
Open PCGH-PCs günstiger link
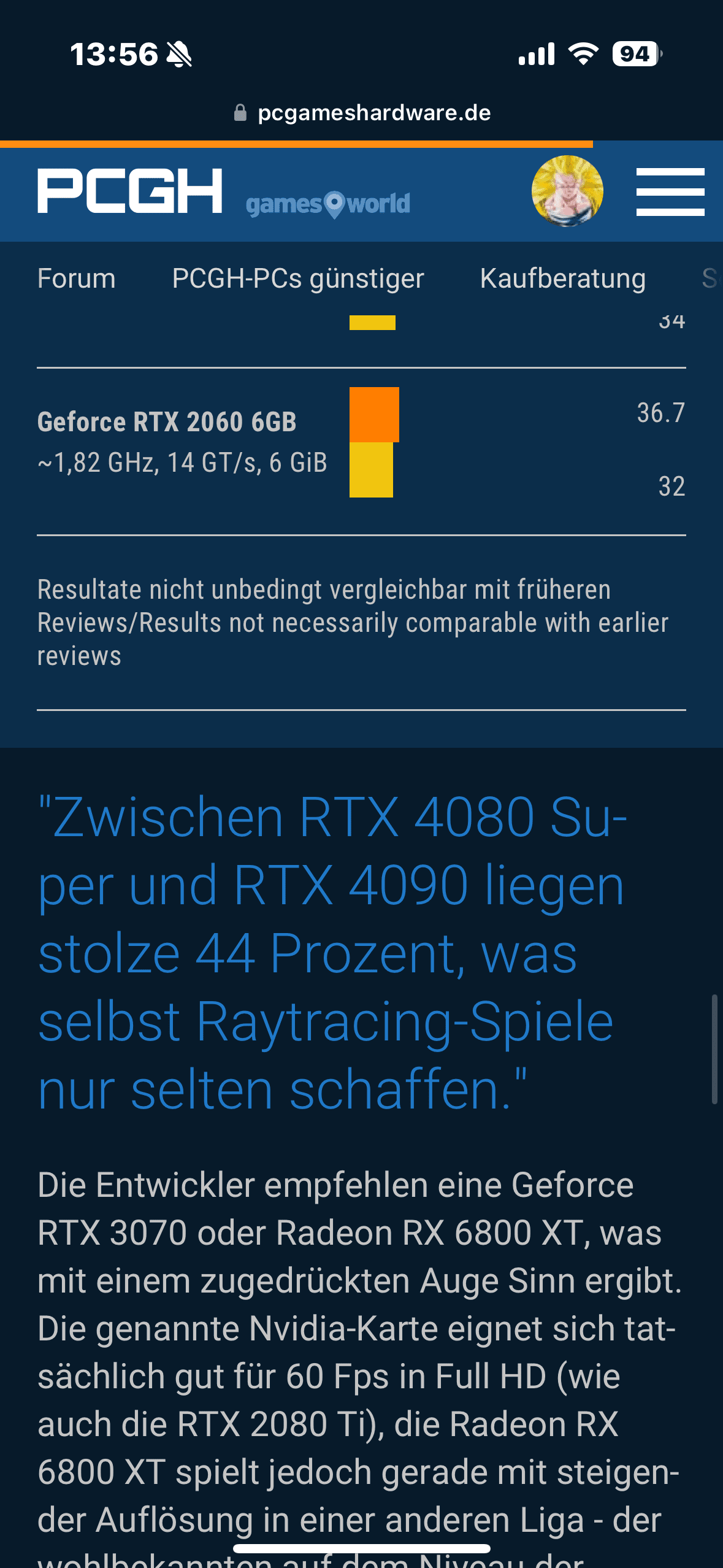(298, 279)
